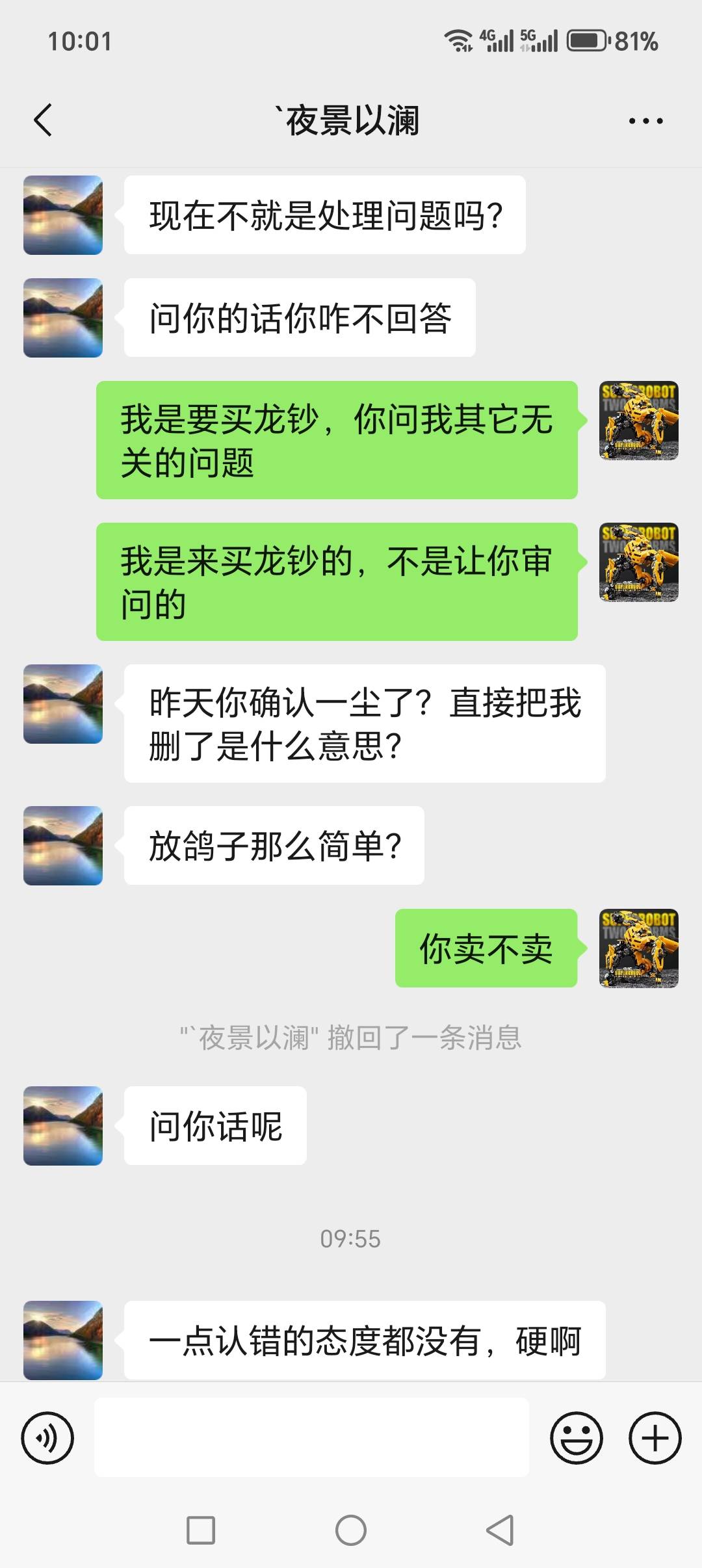Image resolution: width=702 pixels, height=1568 pixels.
Task: Tap my robot avatar beside 你卖不卖
Action: [639, 948]
